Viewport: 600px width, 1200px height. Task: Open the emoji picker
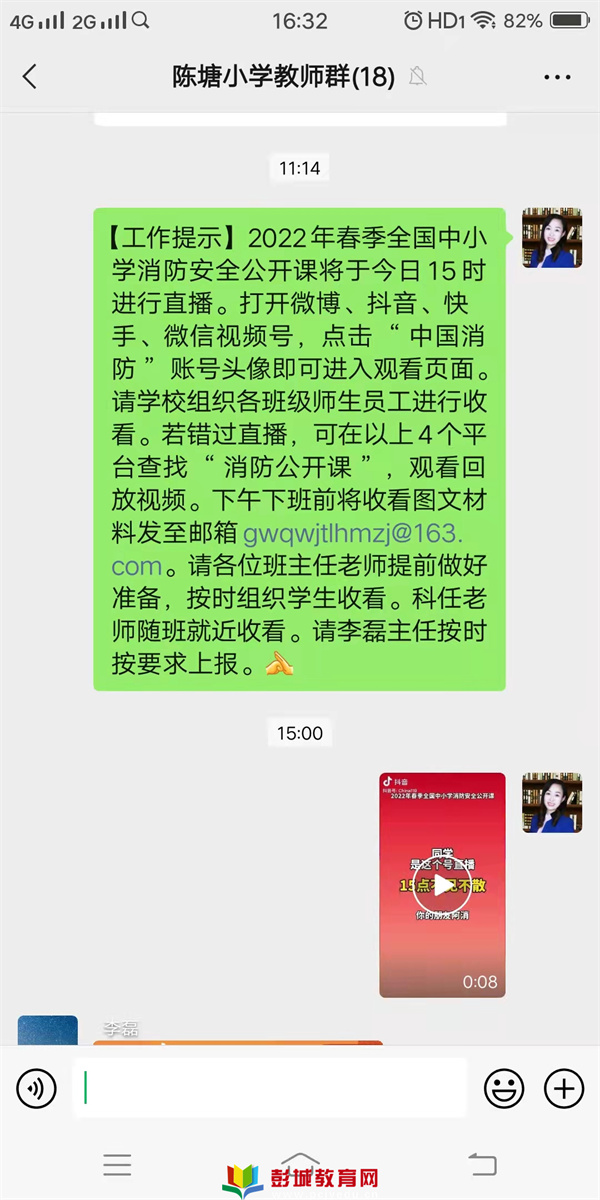(x=504, y=1087)
